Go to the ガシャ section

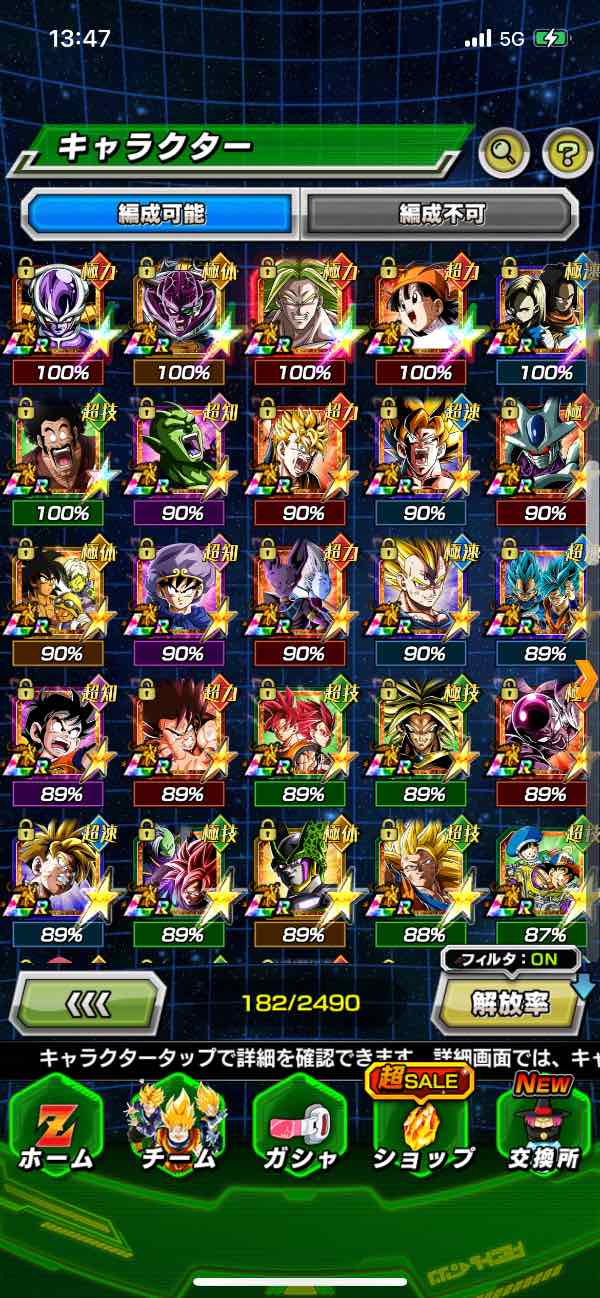tap(299, 1130)
